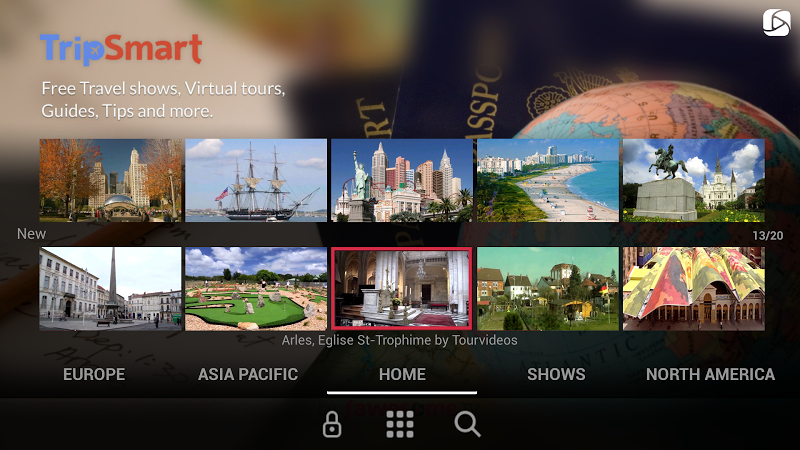Image resolution: width=800 pixels, height=450 pixels.
Task: Open the autumn trees city skyline video
Action: point(111,180)
